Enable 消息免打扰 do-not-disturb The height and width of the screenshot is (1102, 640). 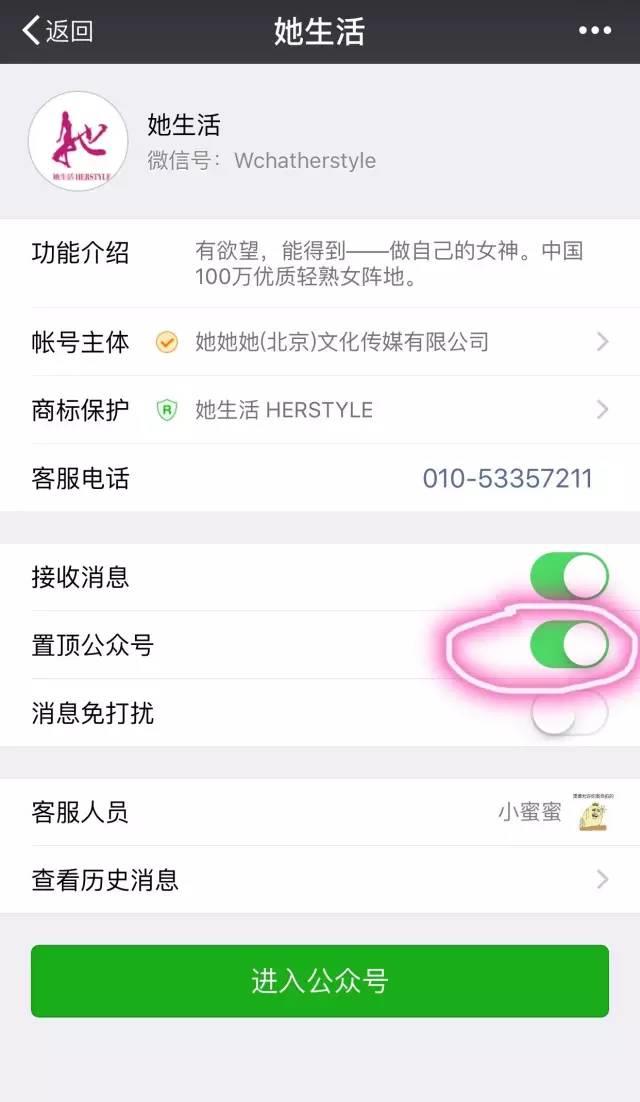[x=569, y=713]
